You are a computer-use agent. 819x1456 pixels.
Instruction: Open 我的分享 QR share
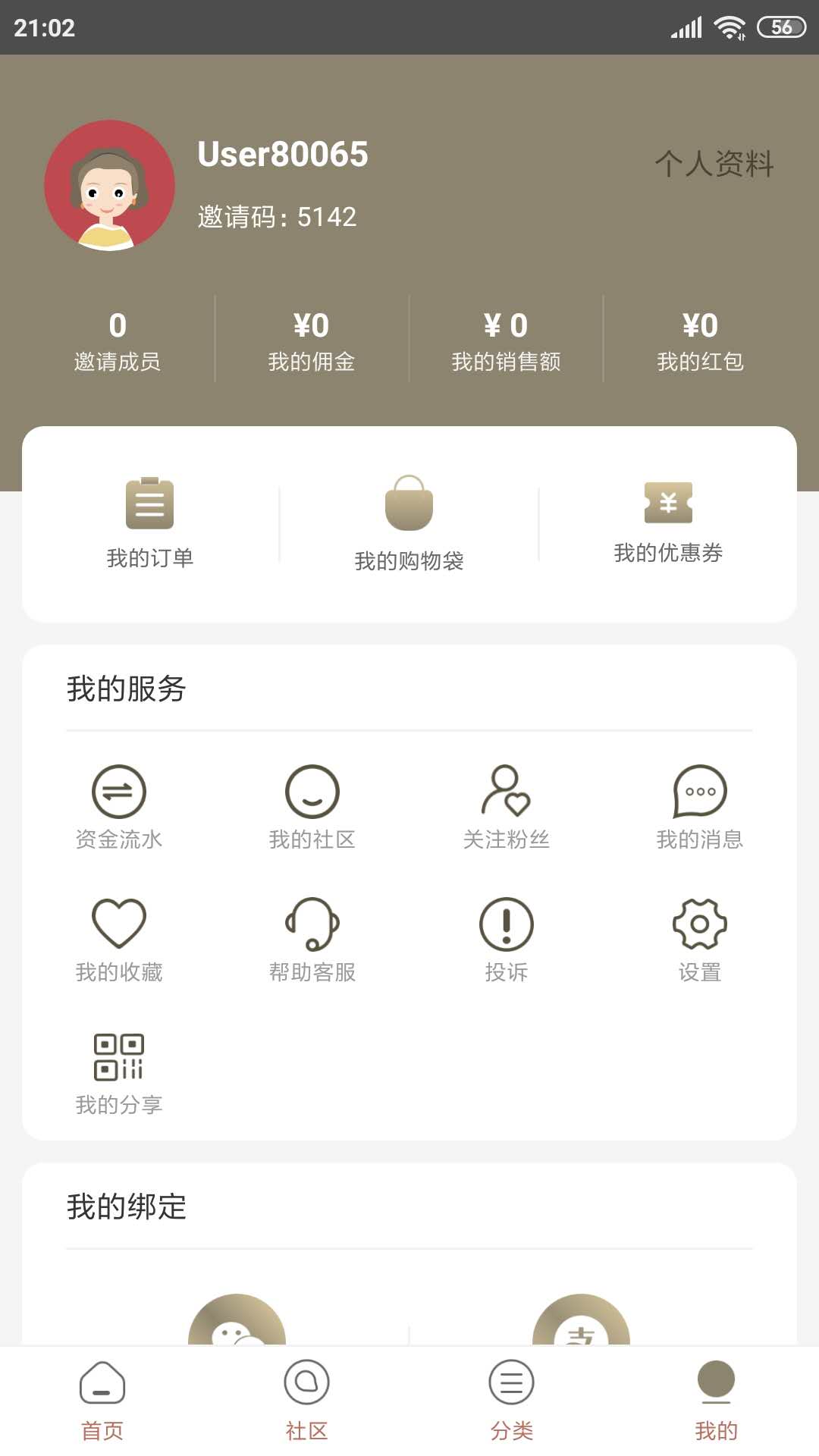[x=119, y=1072]
